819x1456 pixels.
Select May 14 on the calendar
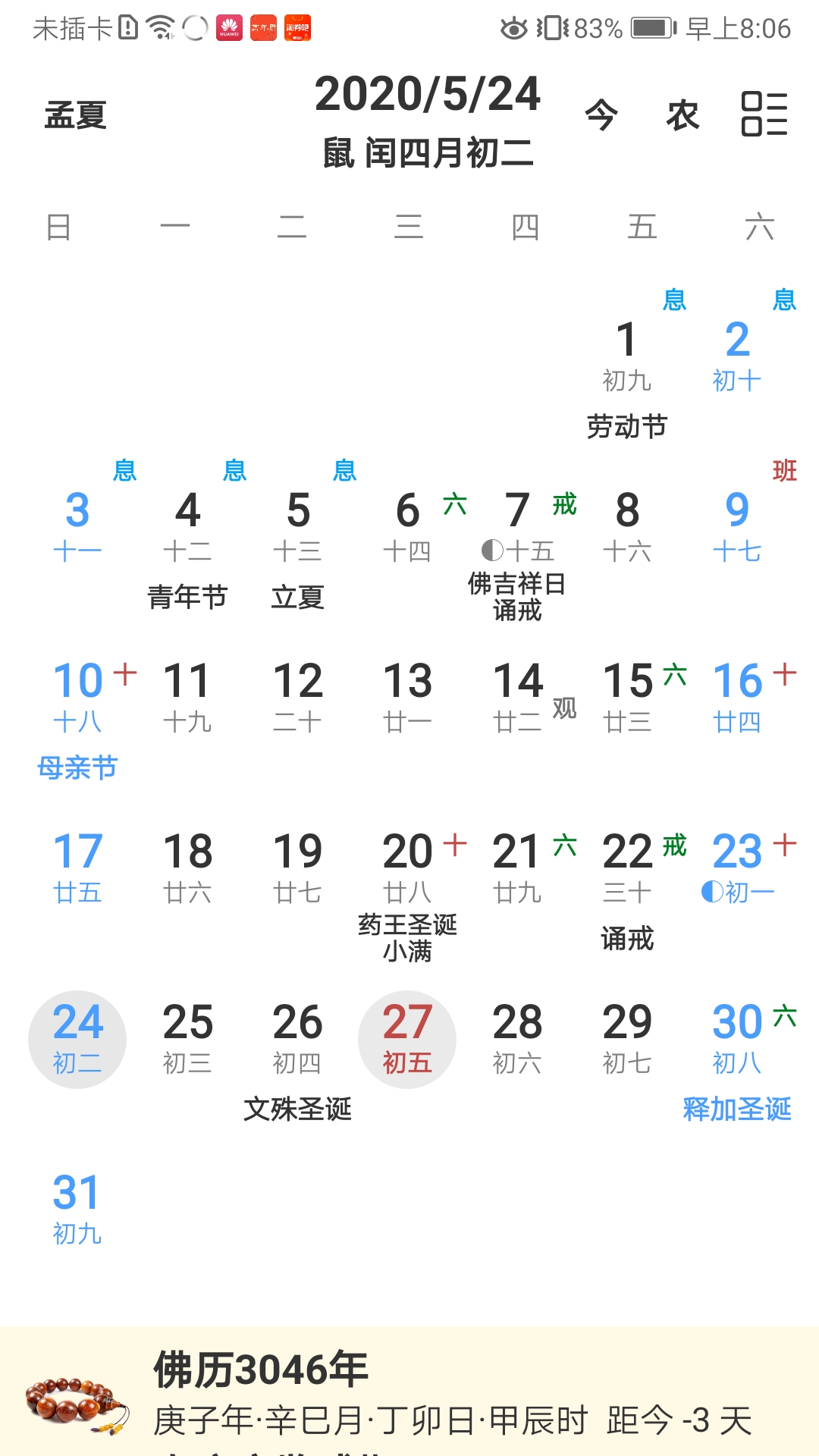(x=517, y=698)
